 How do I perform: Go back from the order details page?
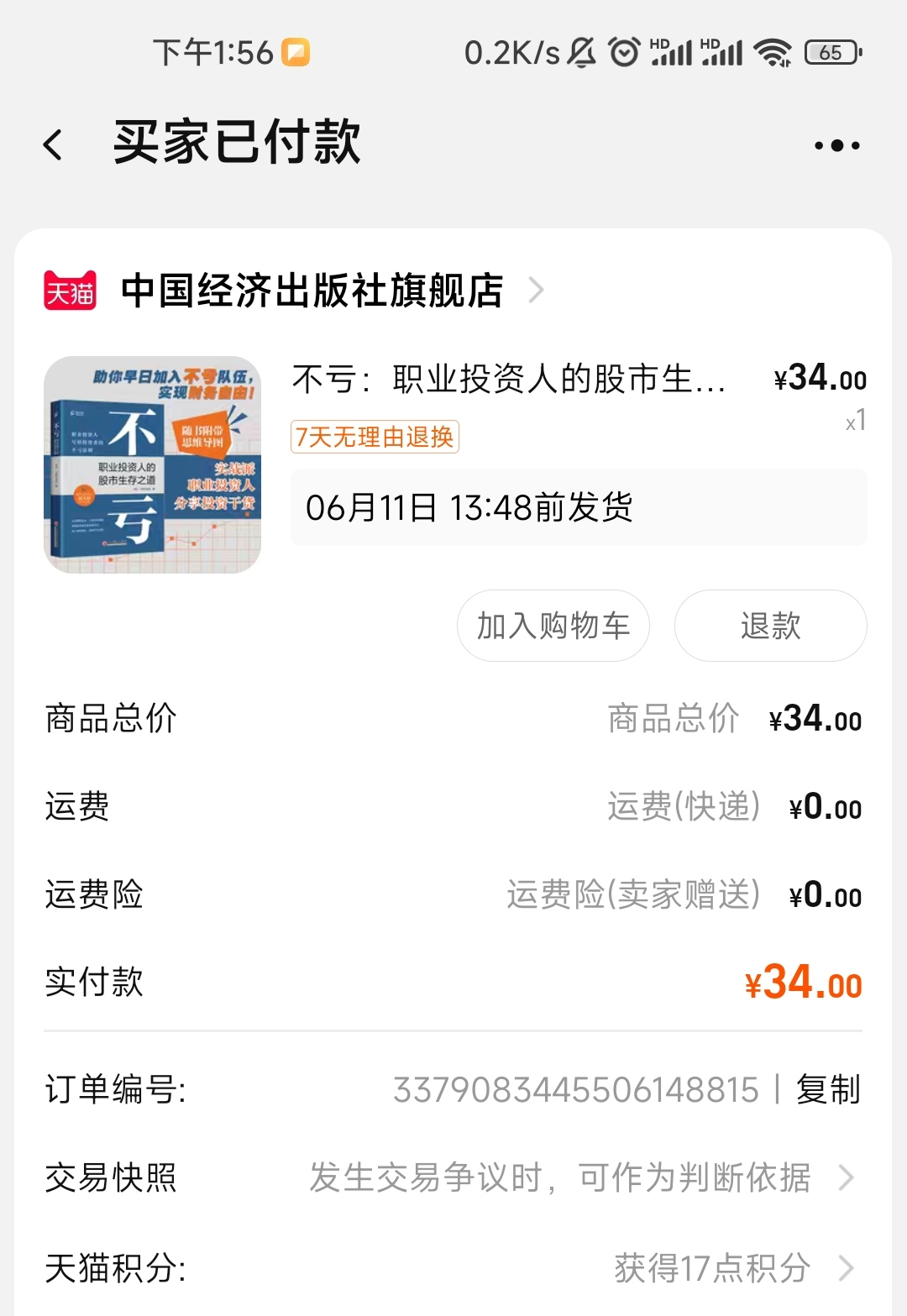coord(53,144)
